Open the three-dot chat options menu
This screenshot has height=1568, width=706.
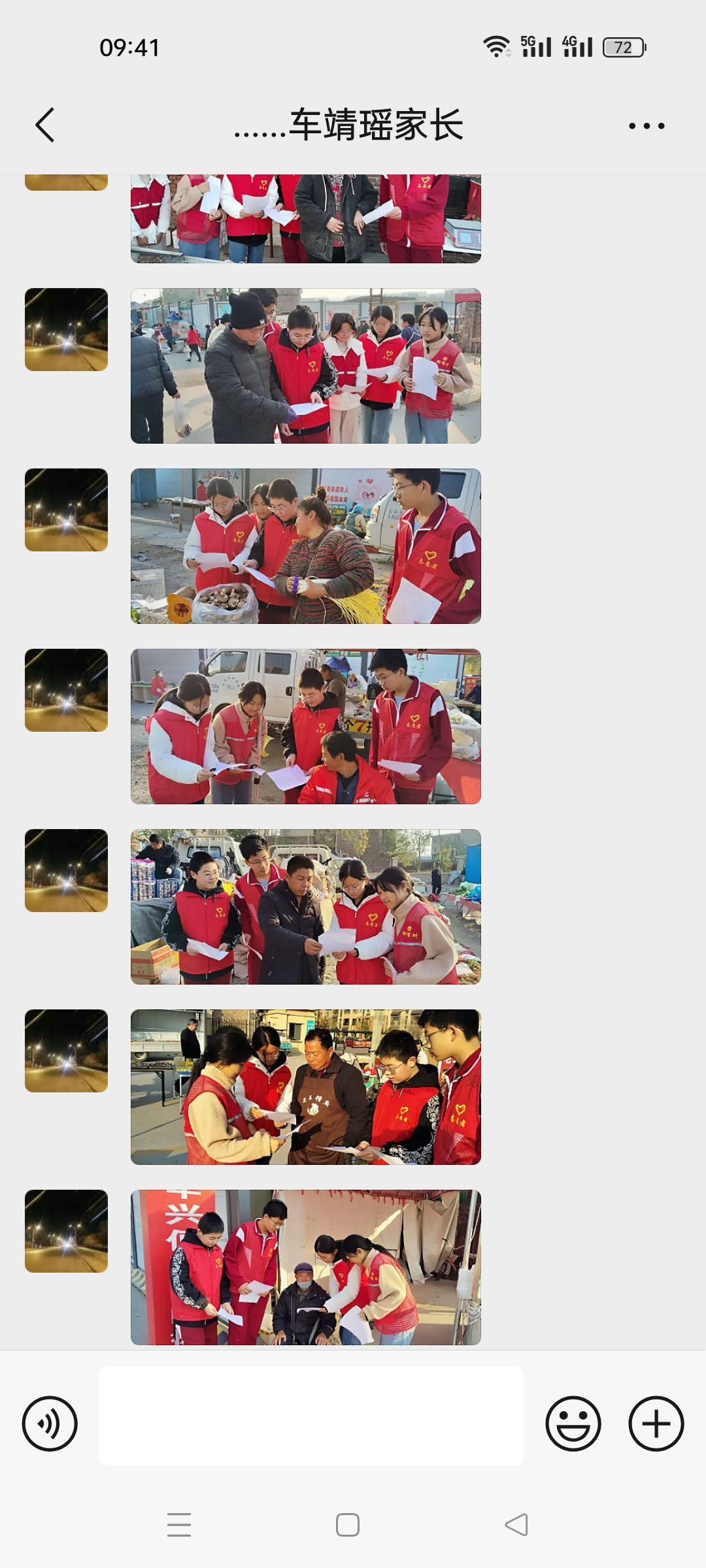(647, 125)
